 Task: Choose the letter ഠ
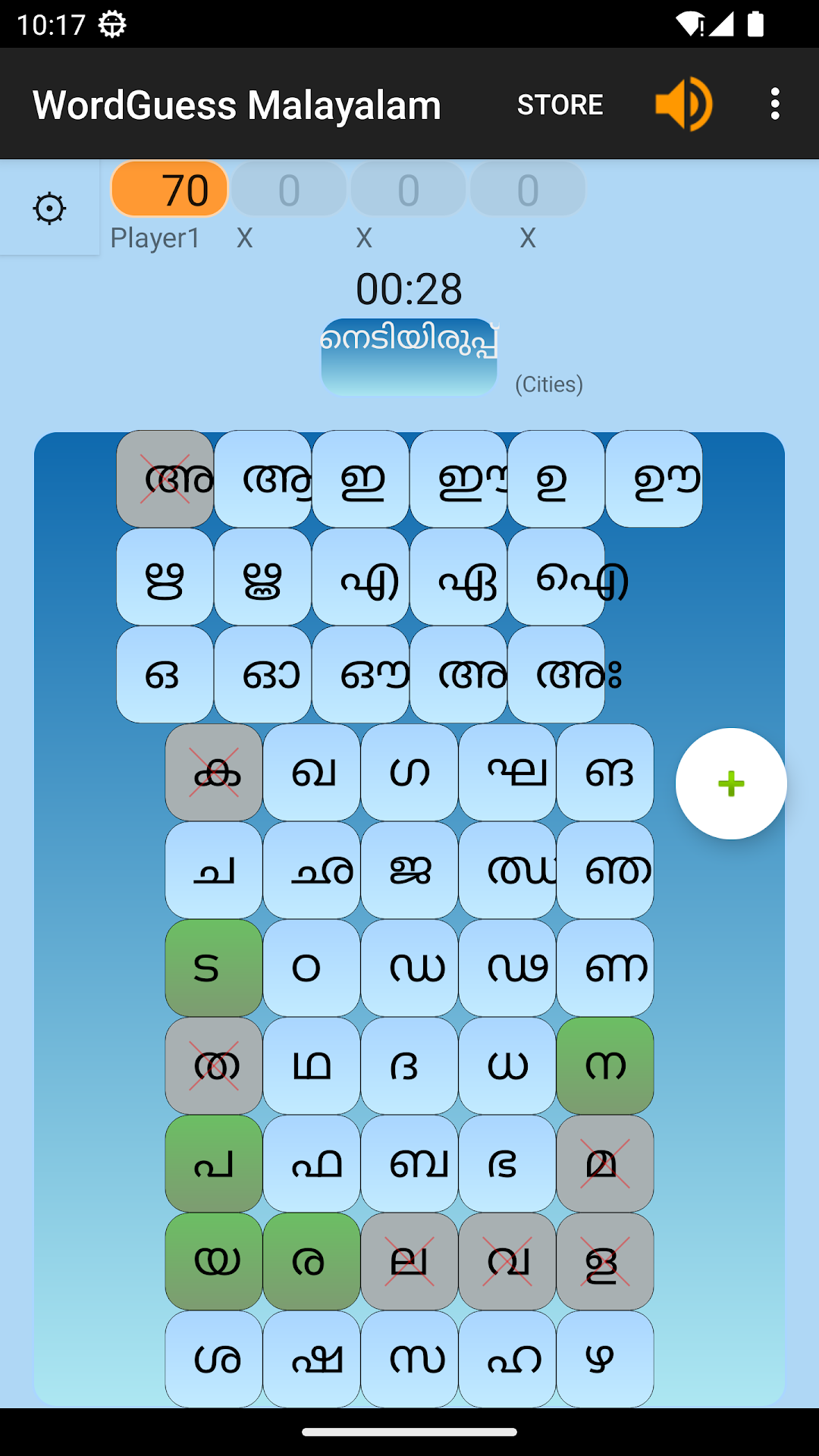tap(312, 968)
